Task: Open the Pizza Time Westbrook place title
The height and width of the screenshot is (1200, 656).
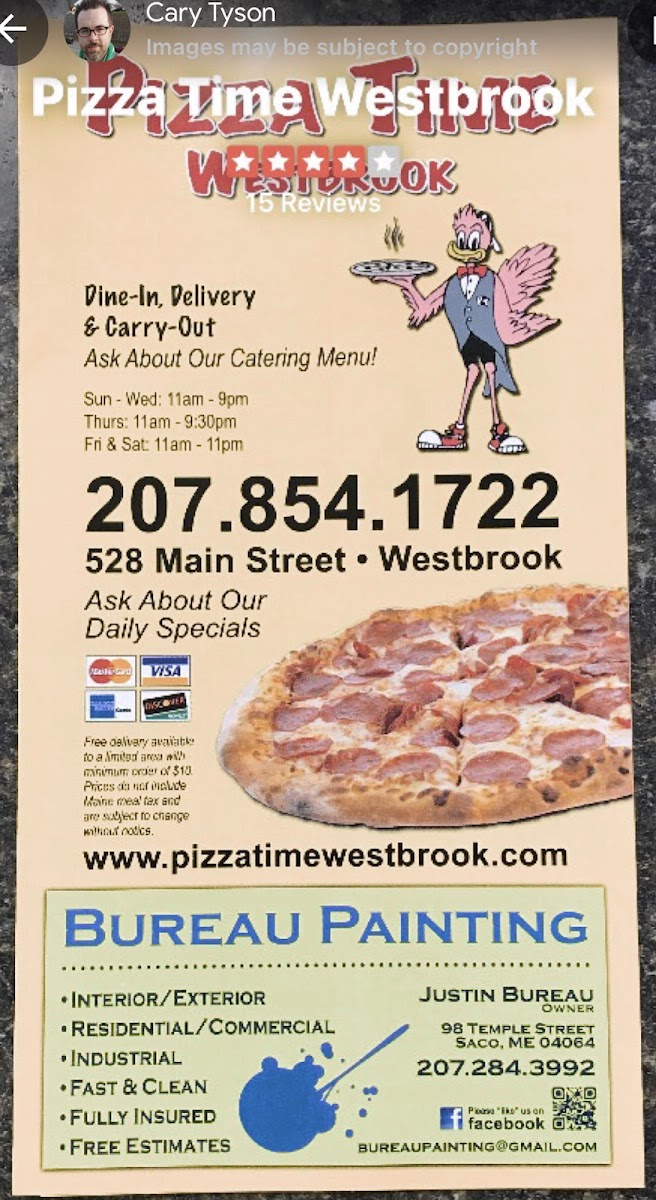Action: click(x=313, y=99)
